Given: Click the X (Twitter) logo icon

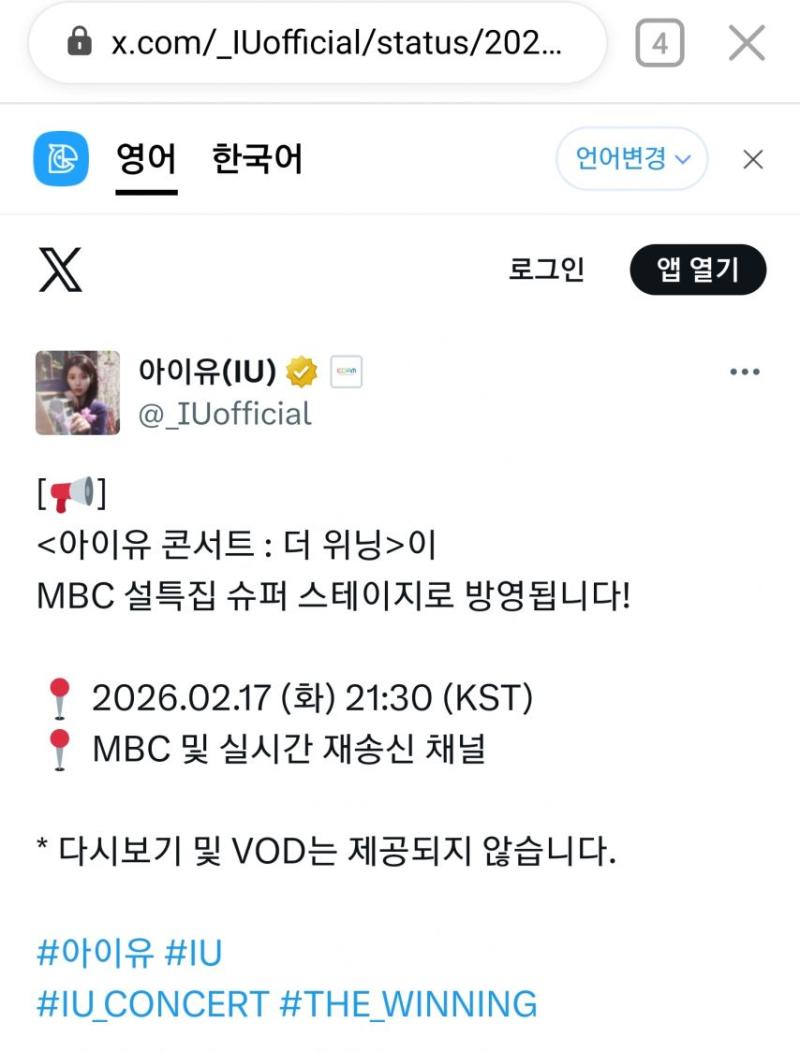Looking at the screenshot, I should [61, 267].
